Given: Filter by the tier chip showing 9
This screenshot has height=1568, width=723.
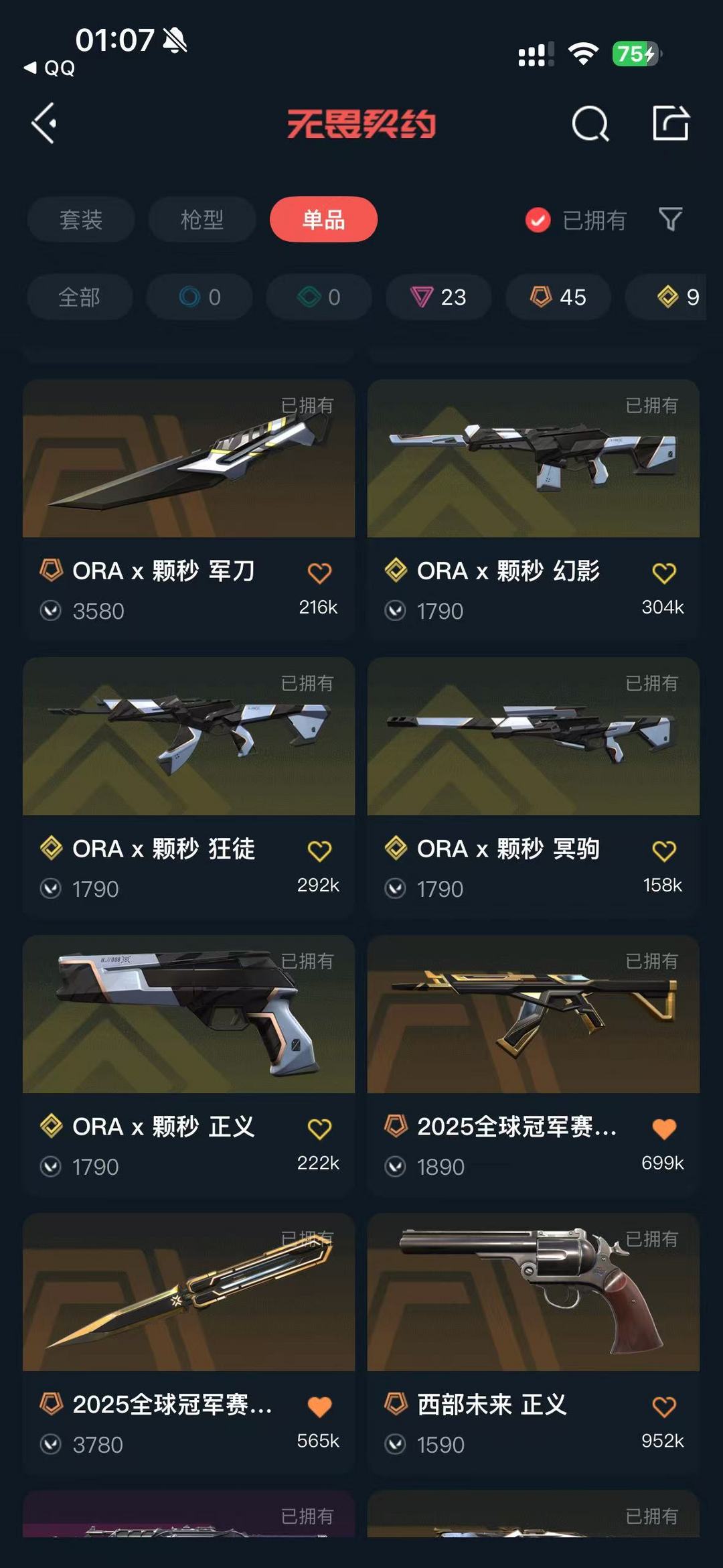Looking at the screenshot, I should (676, 297).
